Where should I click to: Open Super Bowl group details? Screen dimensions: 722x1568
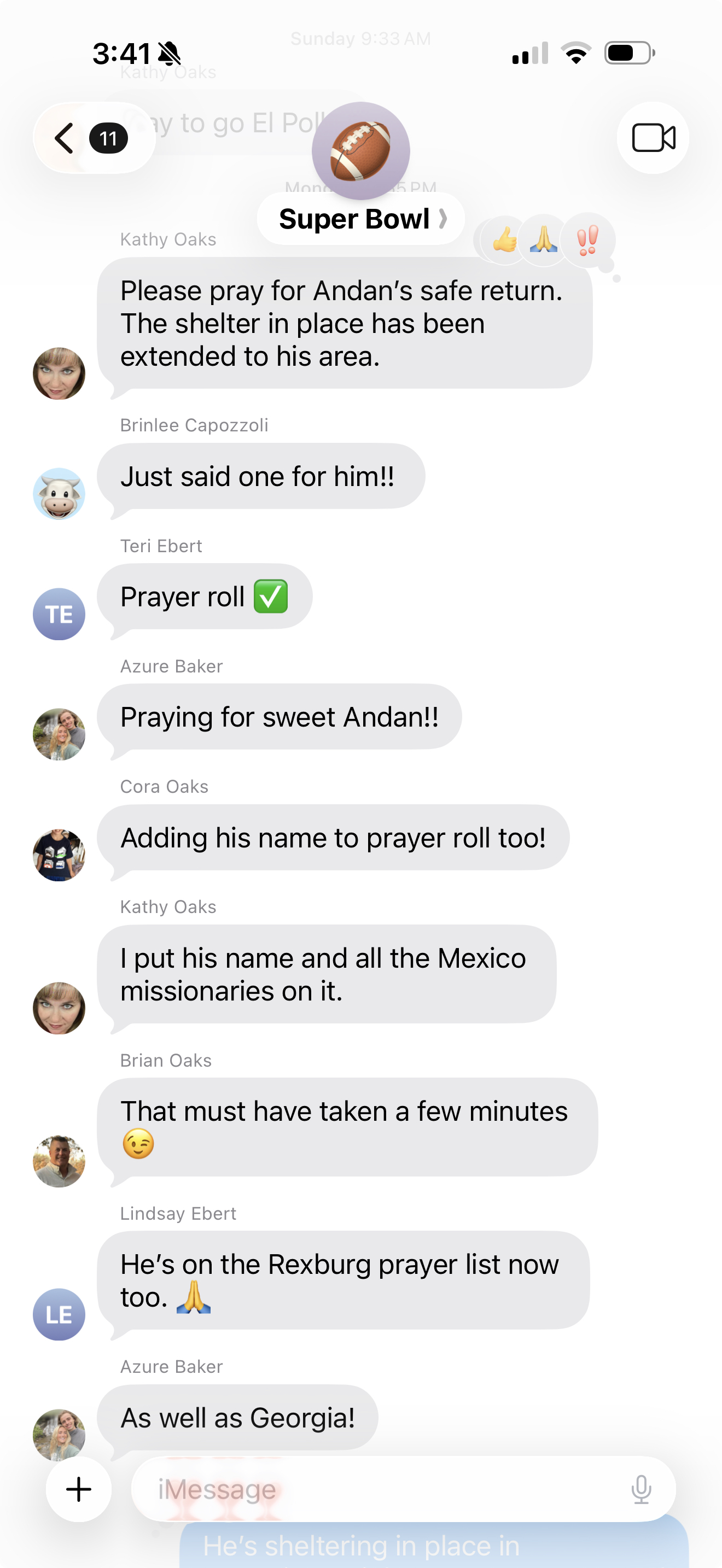click(x=360, y=219)
